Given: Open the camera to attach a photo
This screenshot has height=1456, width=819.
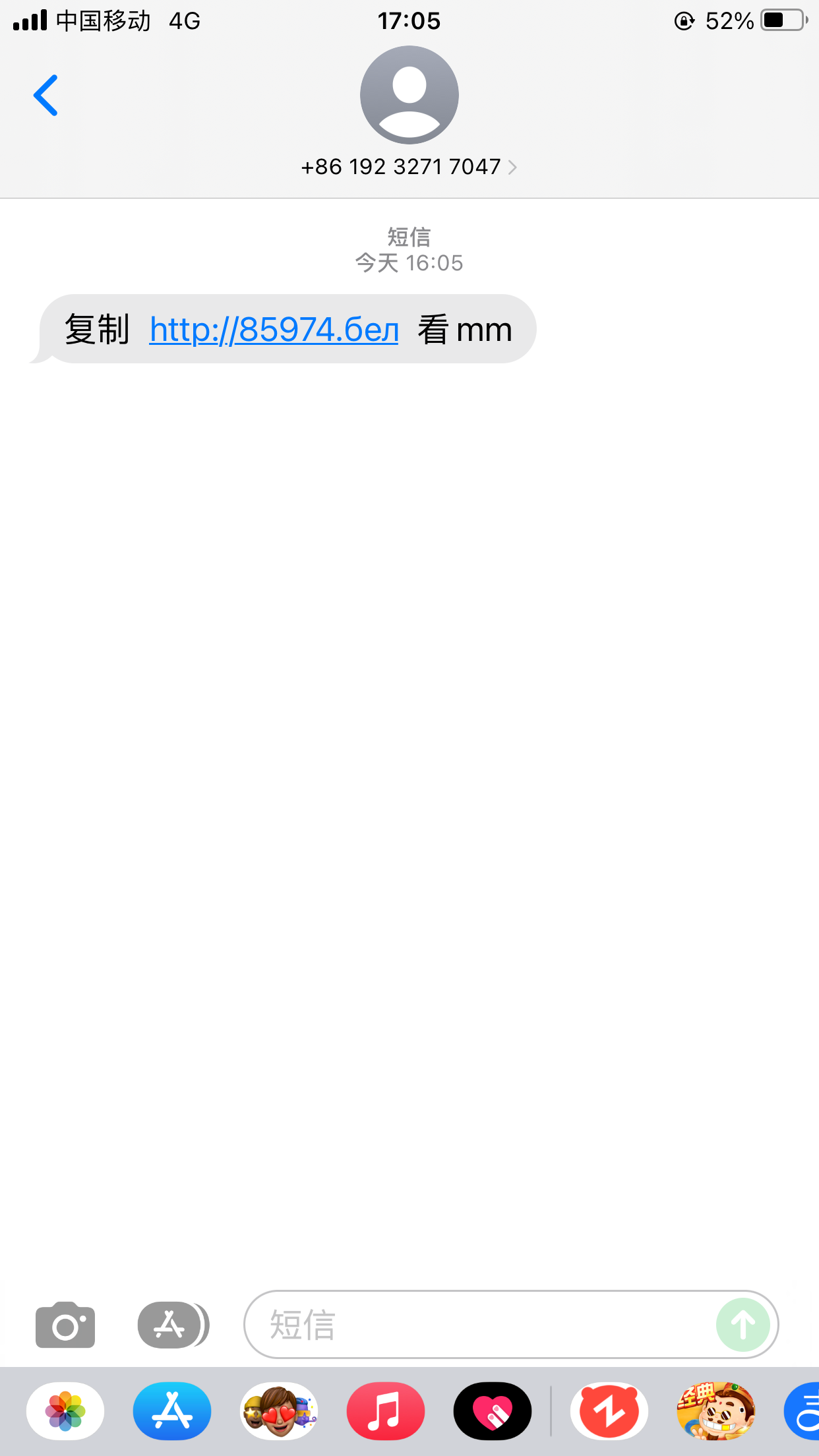Looking at the screenshot, I should [x=65, y=1325].
